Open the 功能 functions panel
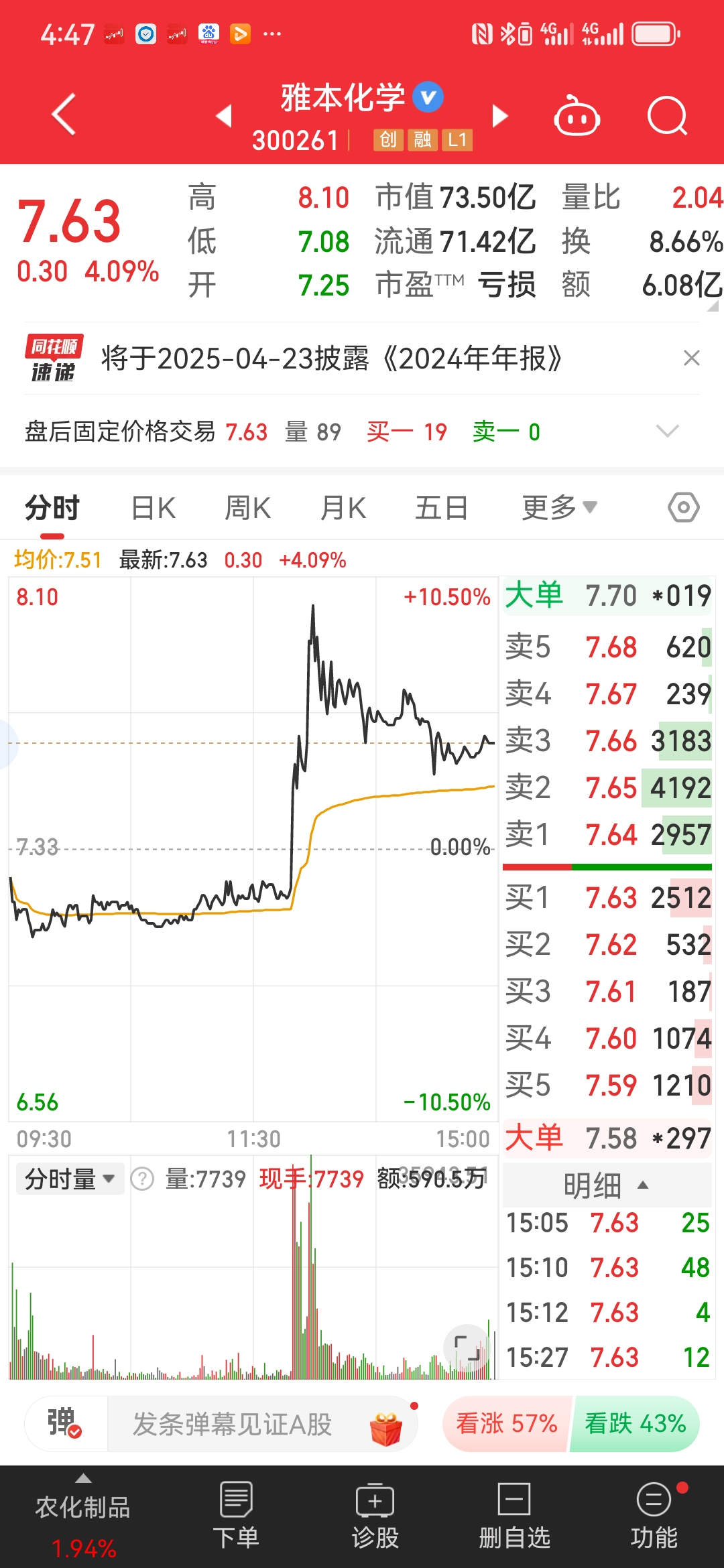Image resolution: width=724 pixels, height=1568 pixels. [652, 1511]
